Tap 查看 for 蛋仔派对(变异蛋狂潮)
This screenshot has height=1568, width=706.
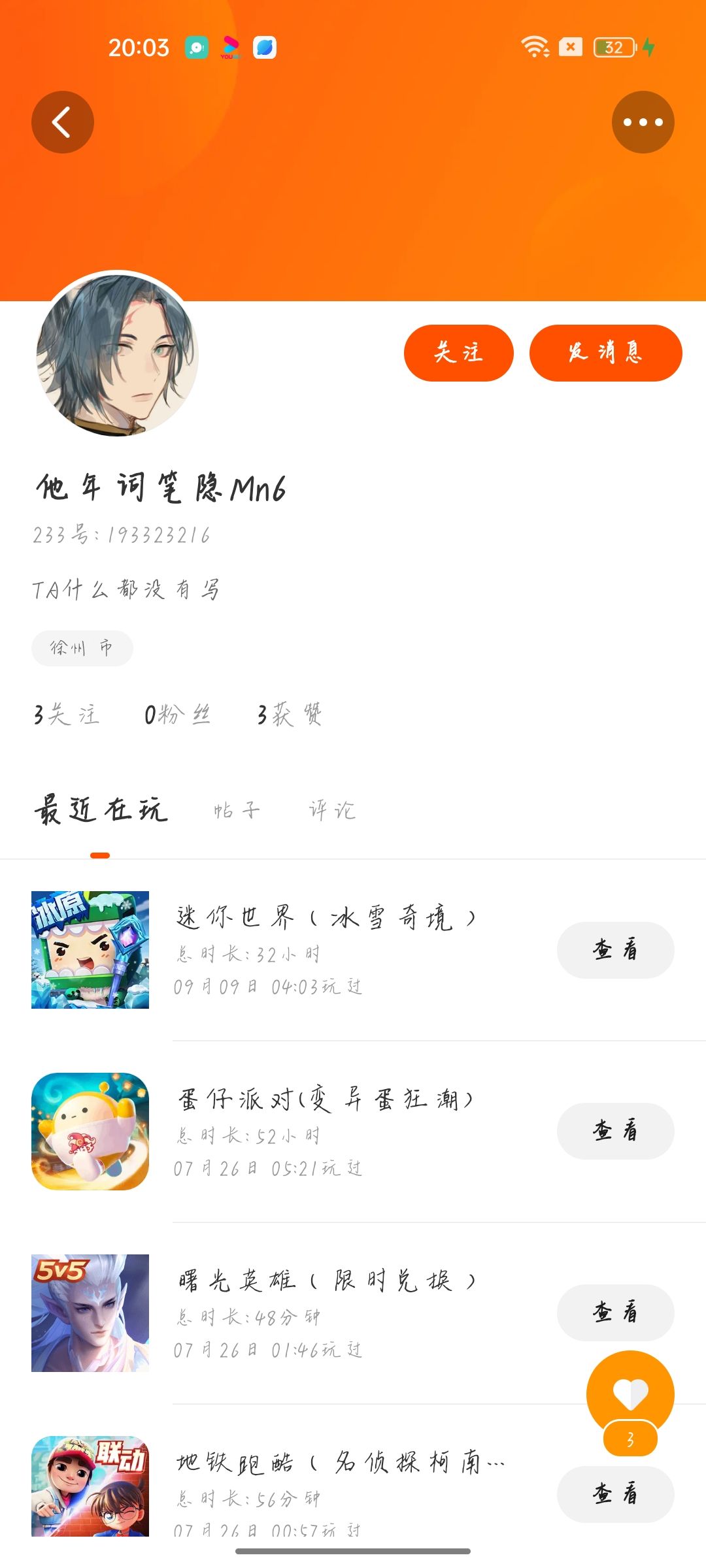(615, 1131)
